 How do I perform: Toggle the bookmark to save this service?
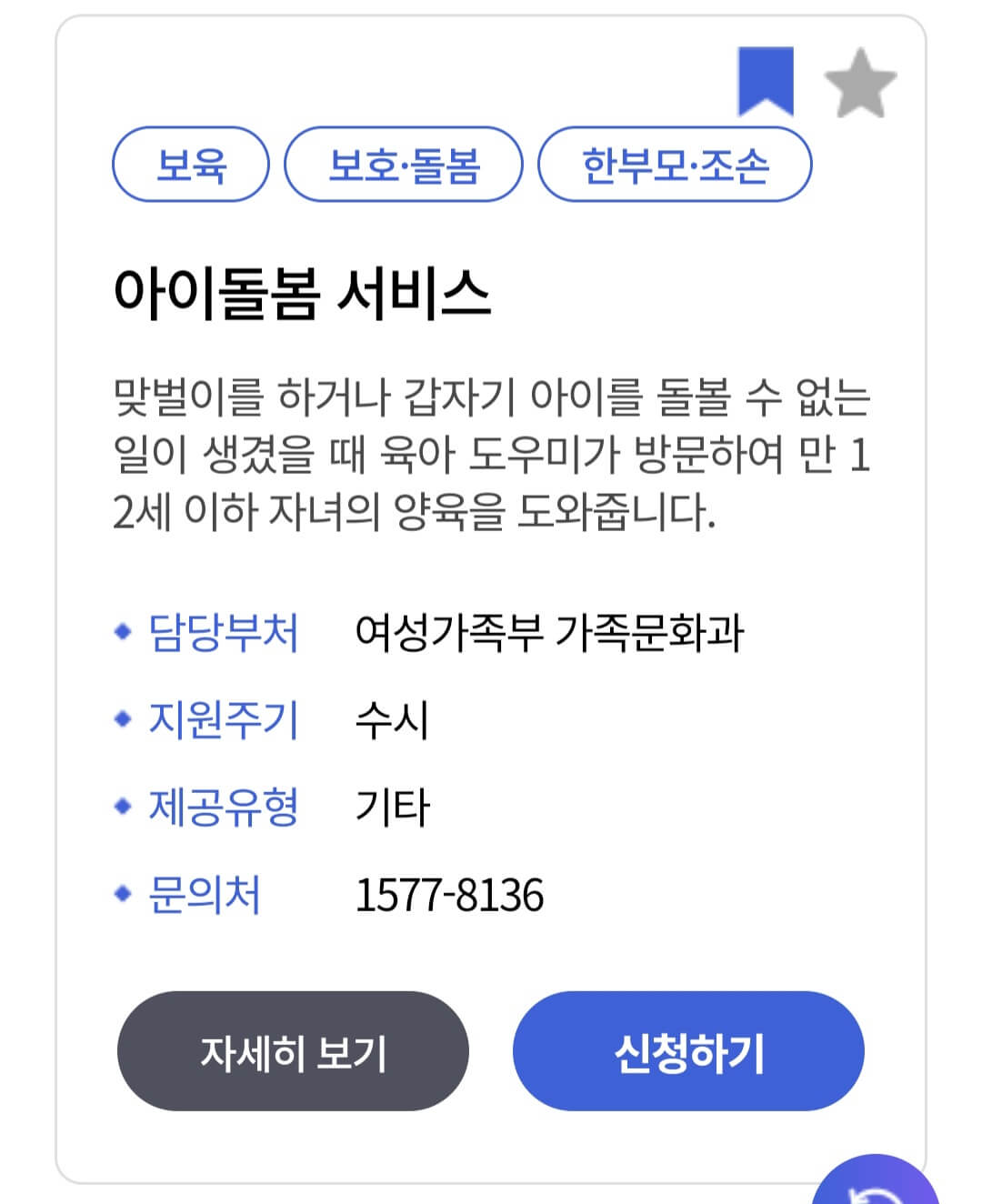(x=767, y=82)
